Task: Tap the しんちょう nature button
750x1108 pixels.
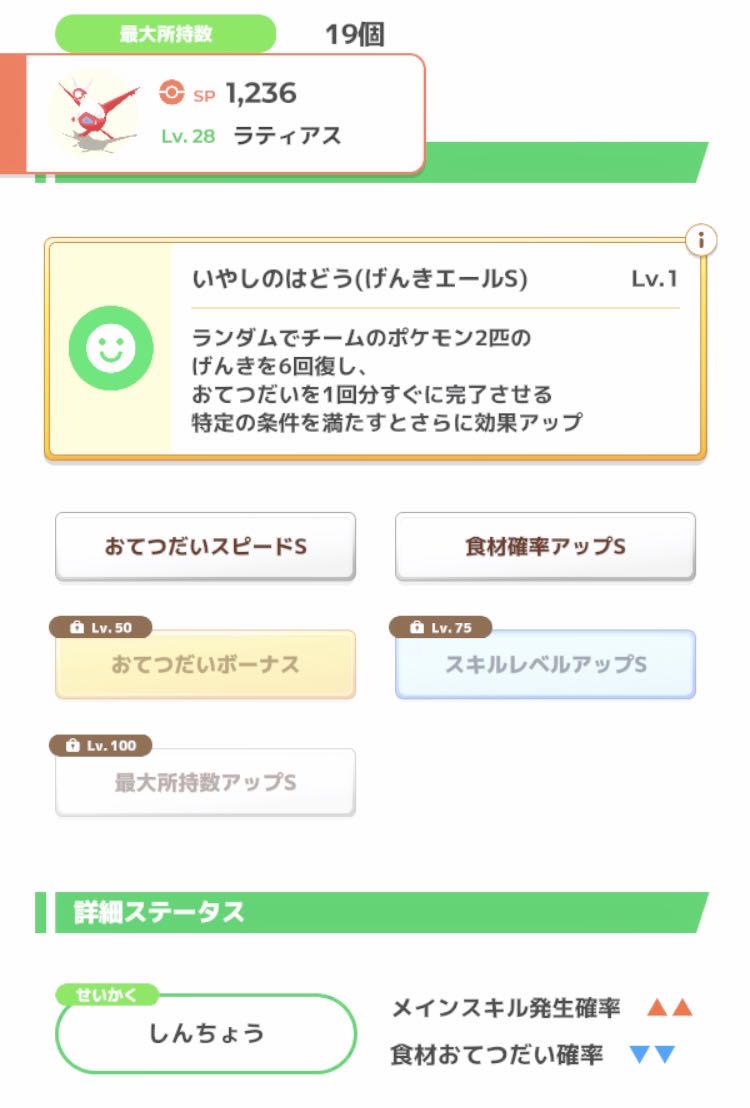Action: 206,1033
